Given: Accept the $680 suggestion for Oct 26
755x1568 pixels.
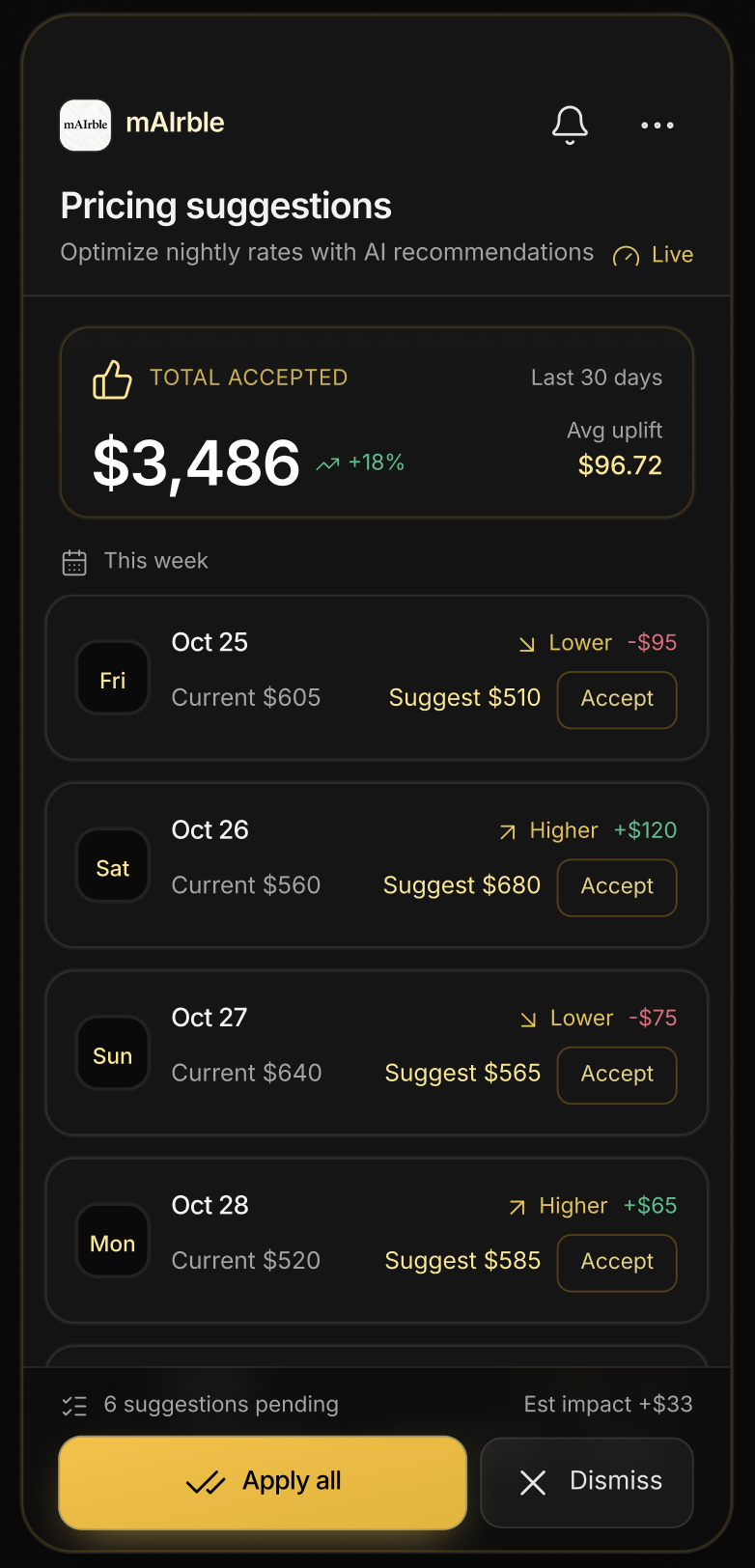Looking at the screenshot, I should pyautogui.click(x=616, y=887).
